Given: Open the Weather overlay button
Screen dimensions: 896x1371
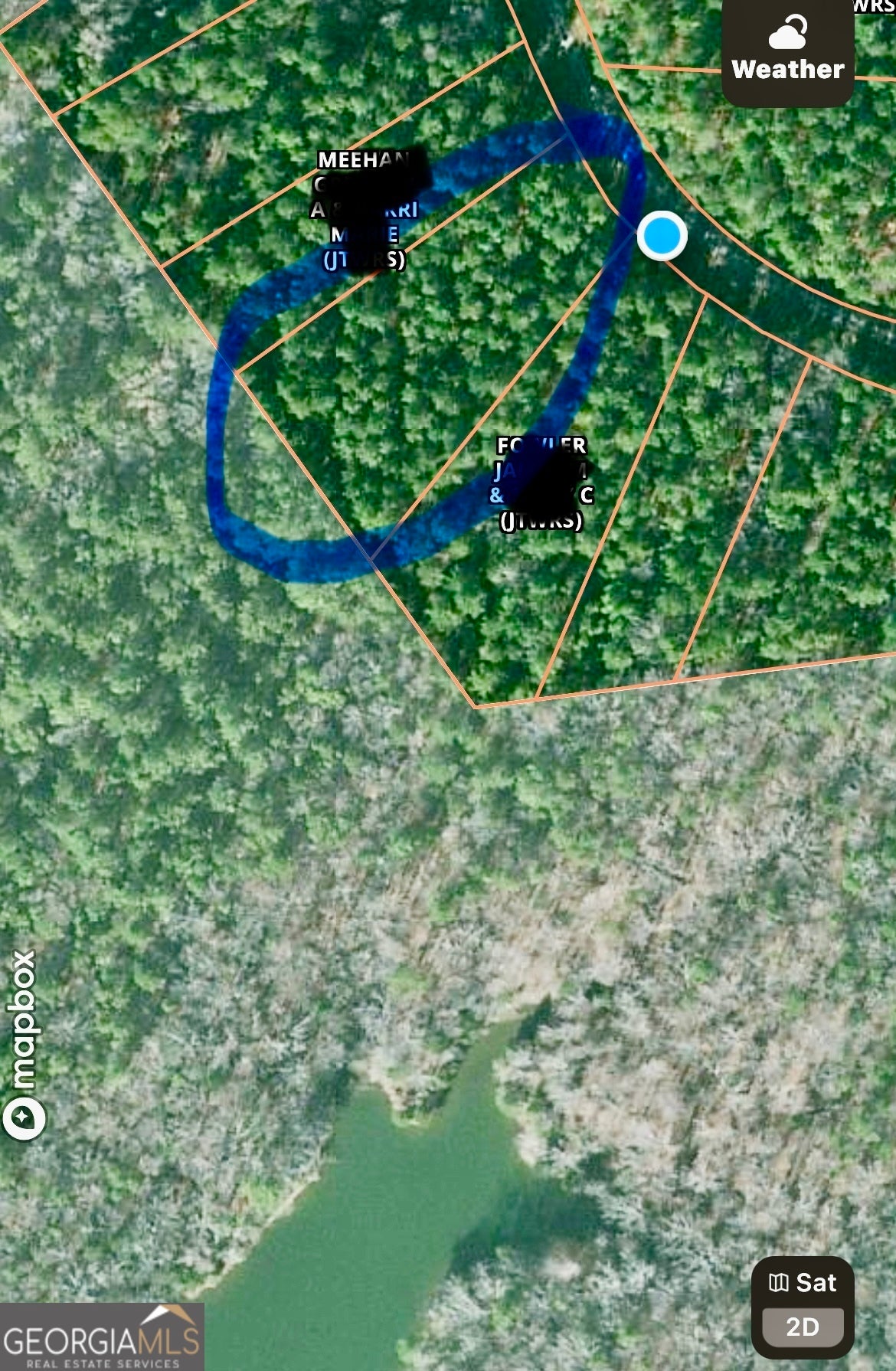Looking at the screenshot, I should coord(787,51).
